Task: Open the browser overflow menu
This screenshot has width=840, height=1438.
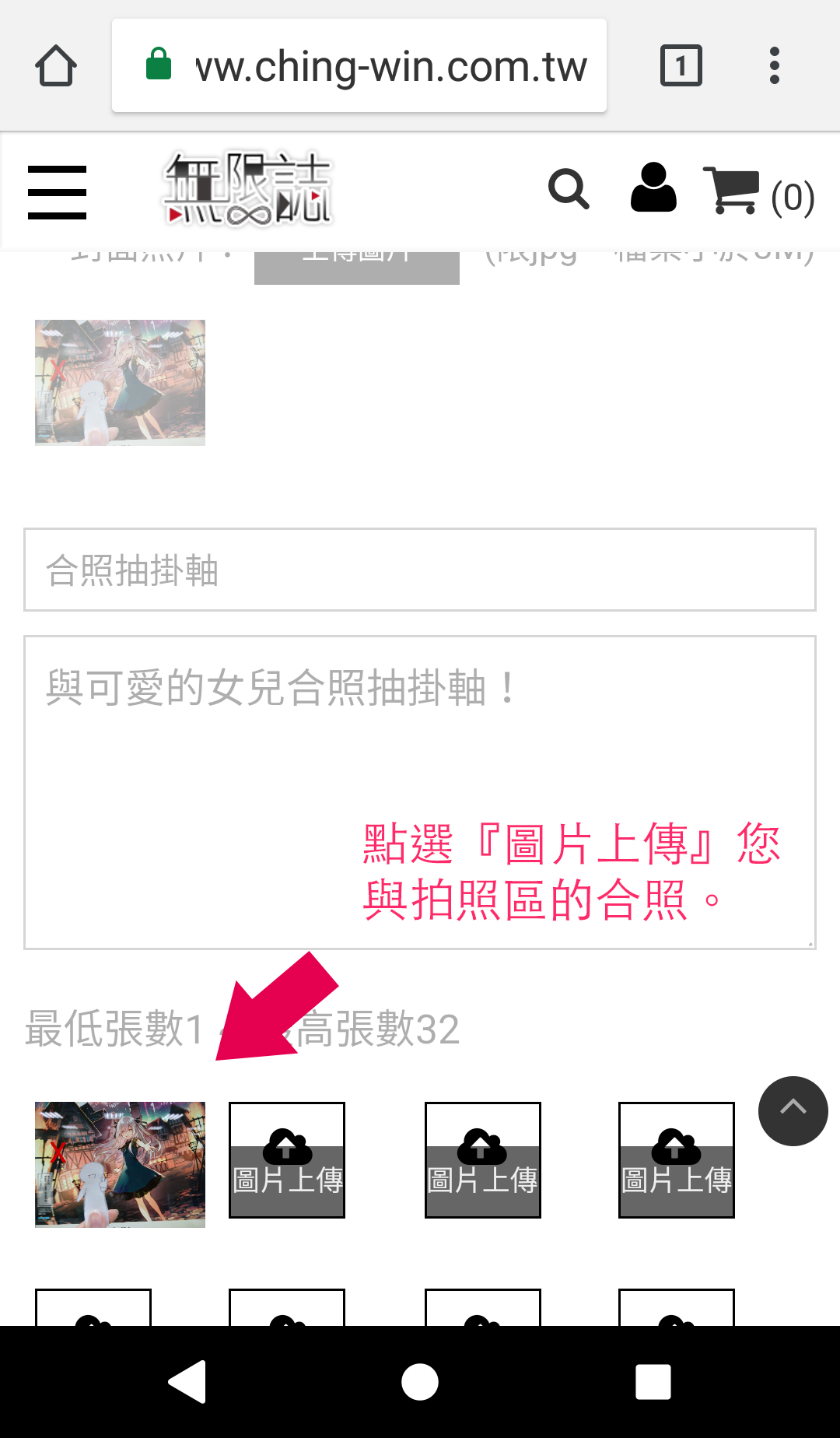Action: click(x=774, y=66)
